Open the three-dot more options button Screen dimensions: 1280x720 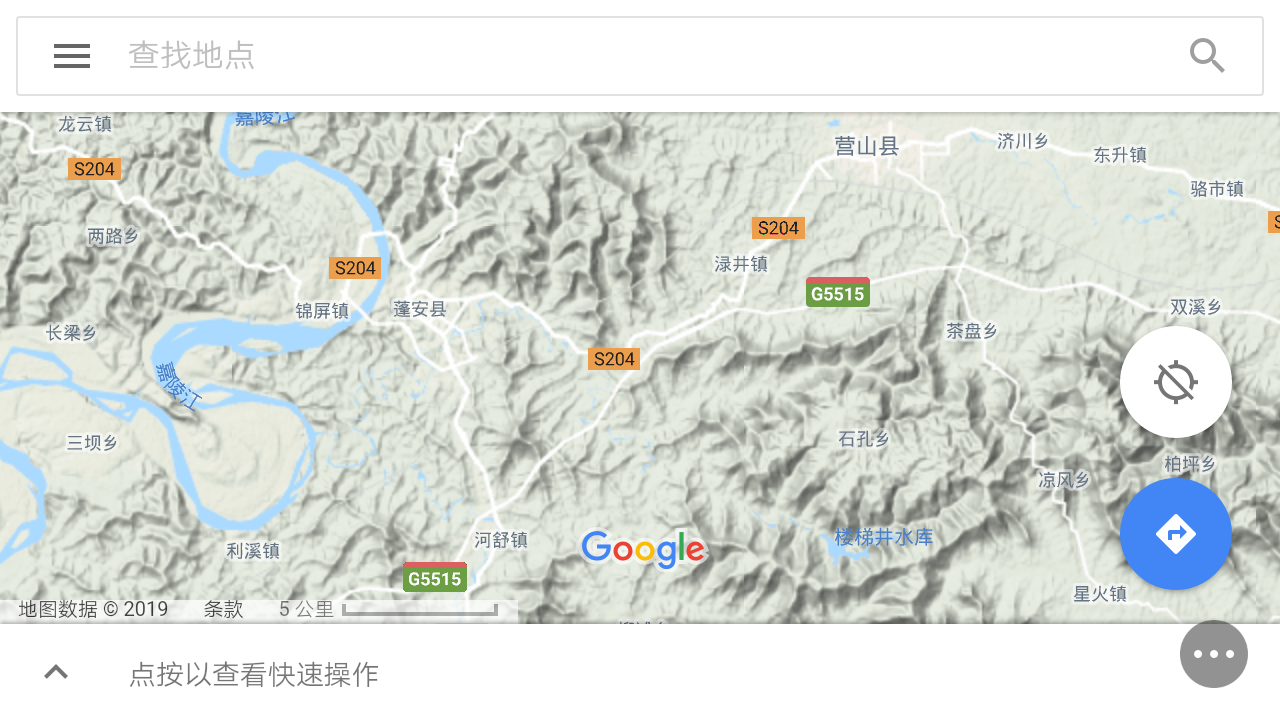[1213, 654]
